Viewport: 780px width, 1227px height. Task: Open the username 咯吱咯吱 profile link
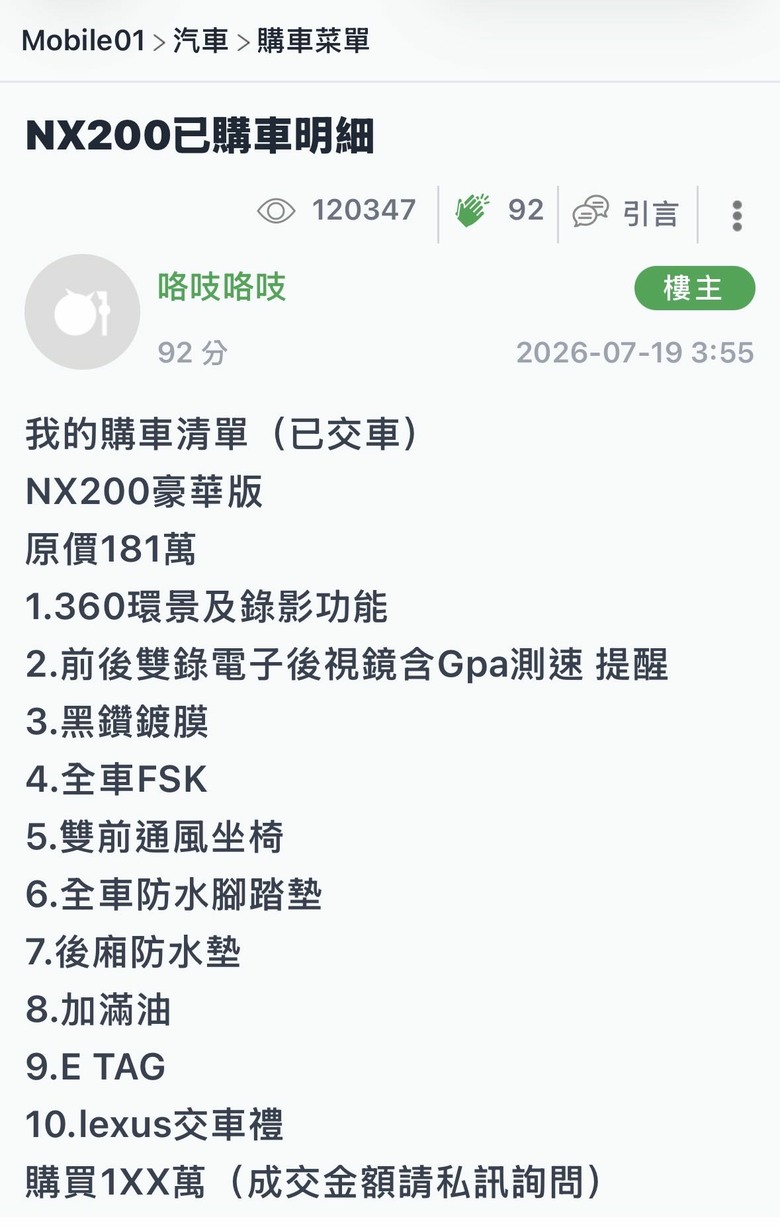tap(222, 288)
